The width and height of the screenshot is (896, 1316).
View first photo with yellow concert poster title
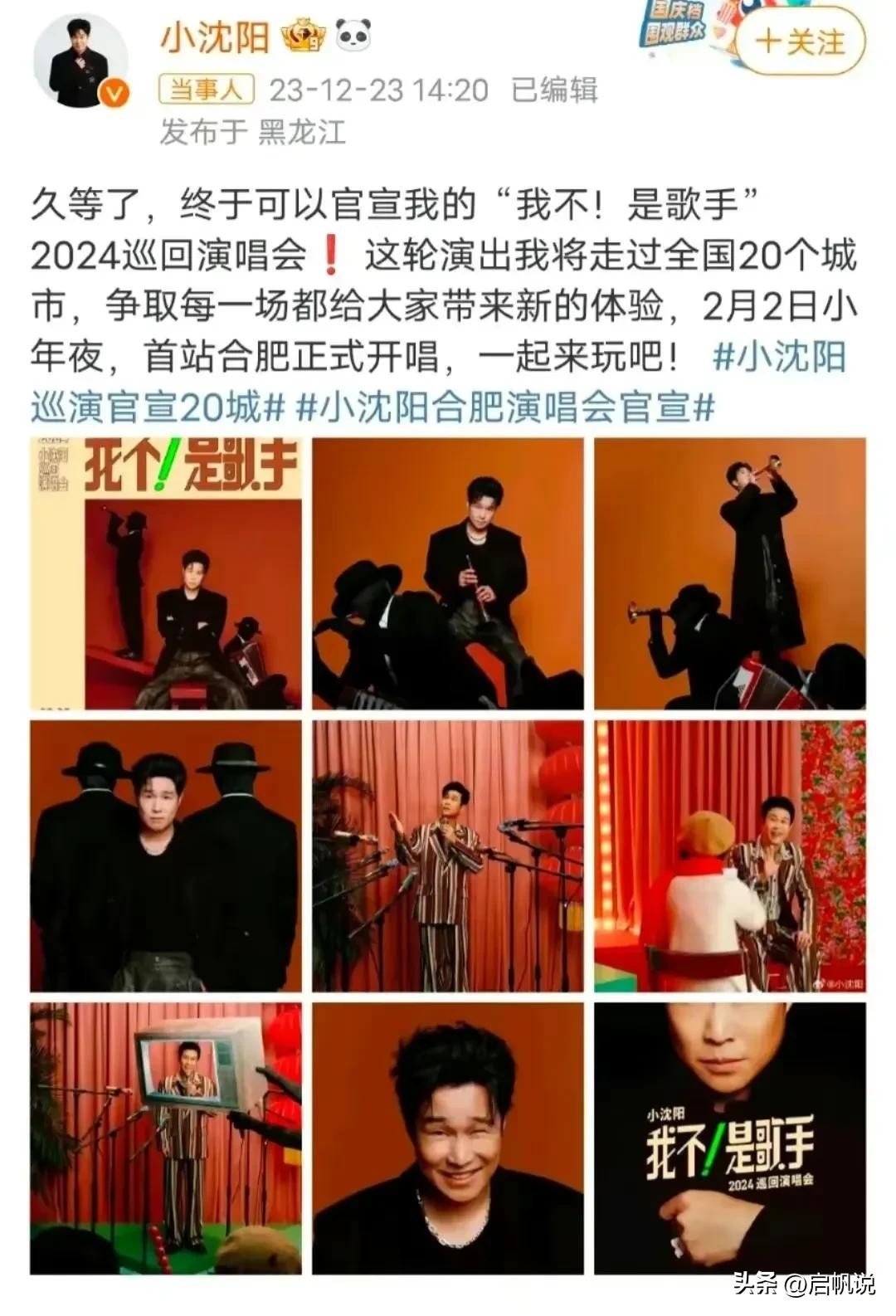click(166, 573)
